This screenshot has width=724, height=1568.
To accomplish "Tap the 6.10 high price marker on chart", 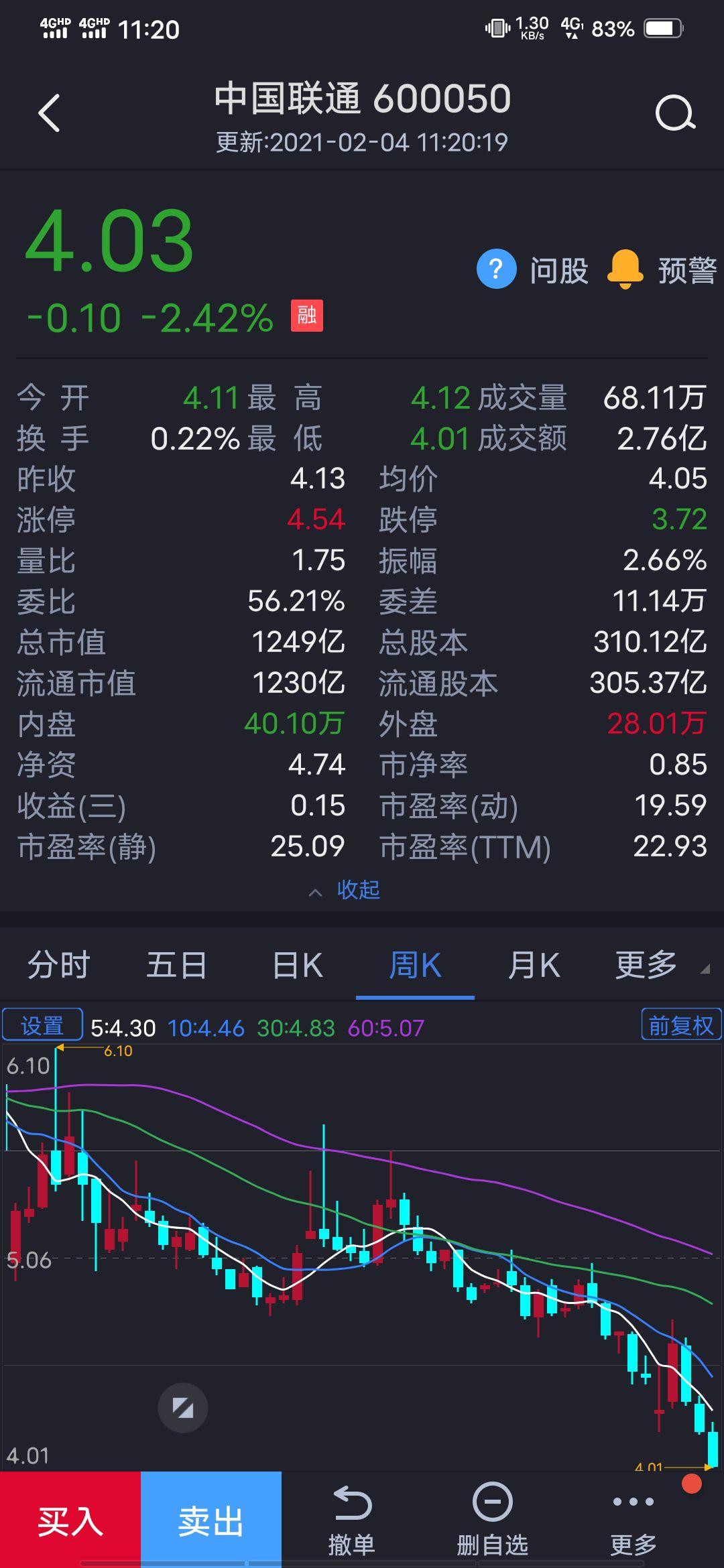I will 119,1050.
